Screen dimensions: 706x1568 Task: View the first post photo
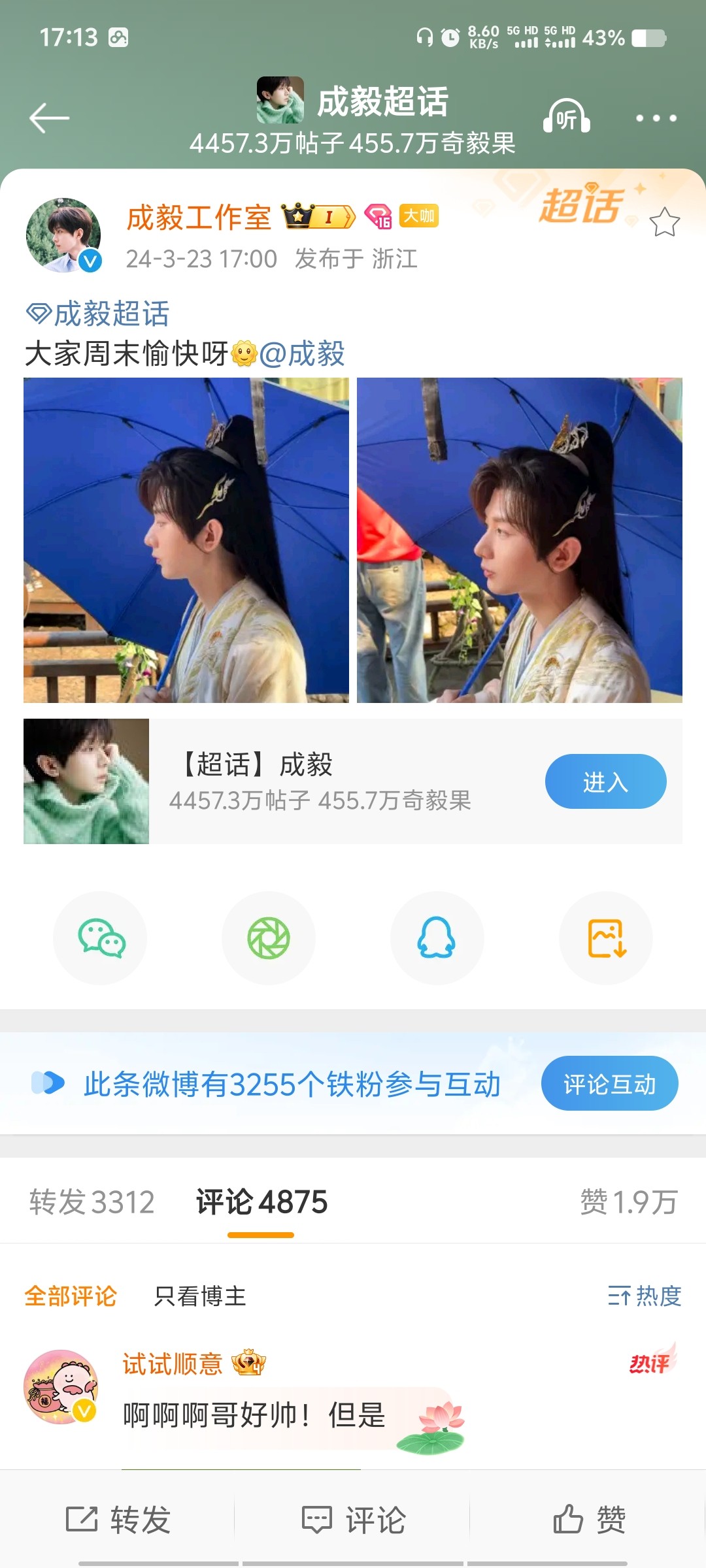(186, 540)
